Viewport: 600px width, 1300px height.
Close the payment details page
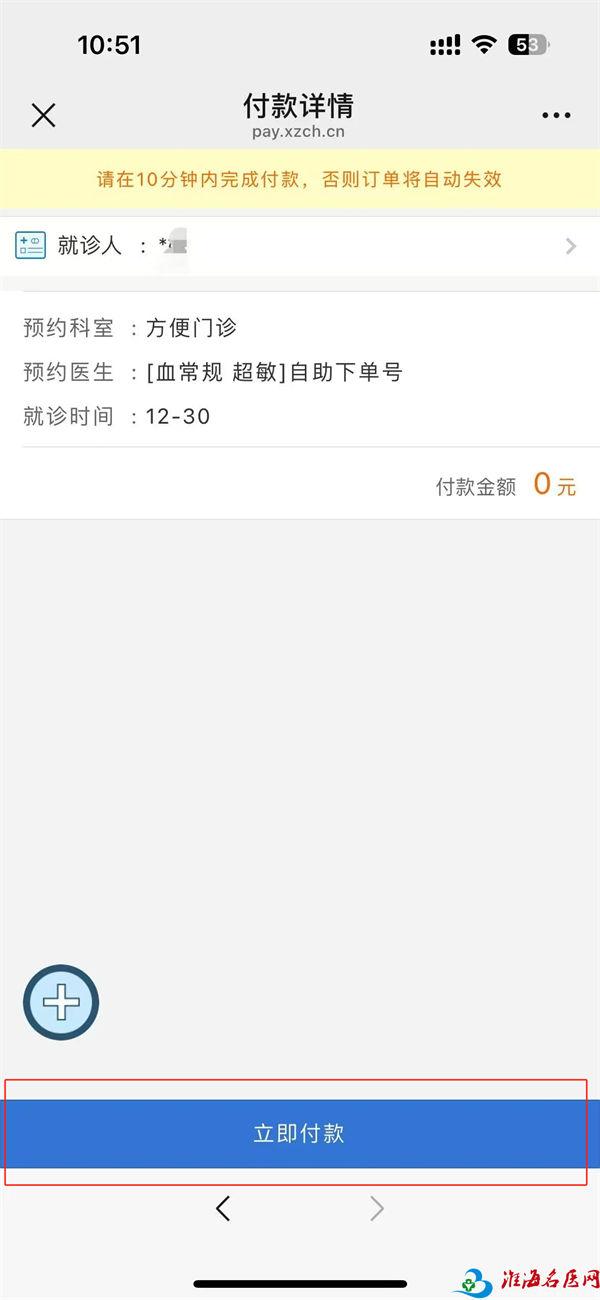coord(43,116)
